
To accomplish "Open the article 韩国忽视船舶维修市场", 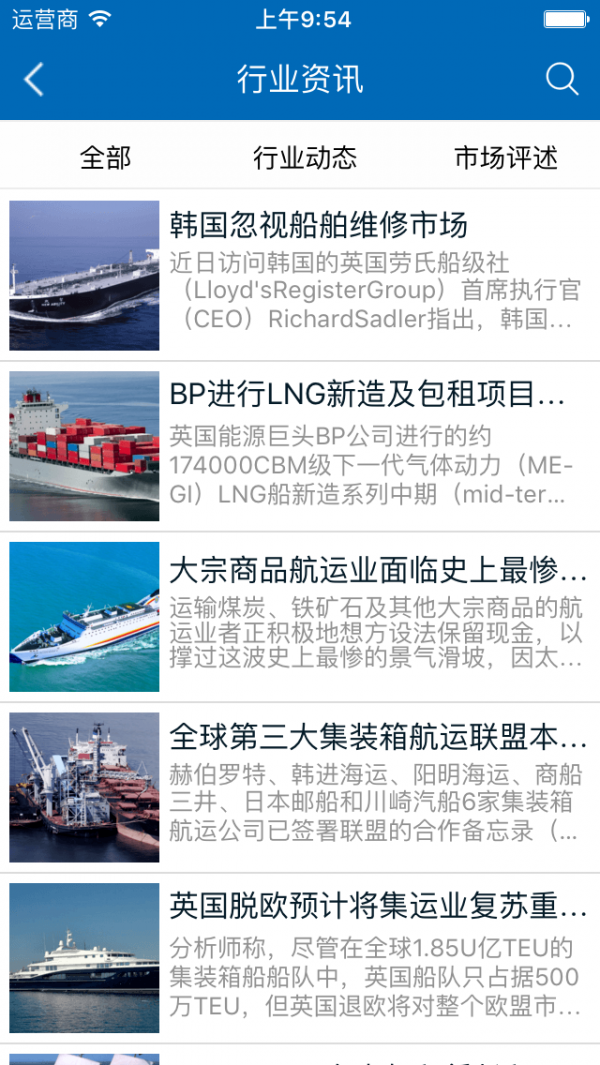I will [318, 226].
